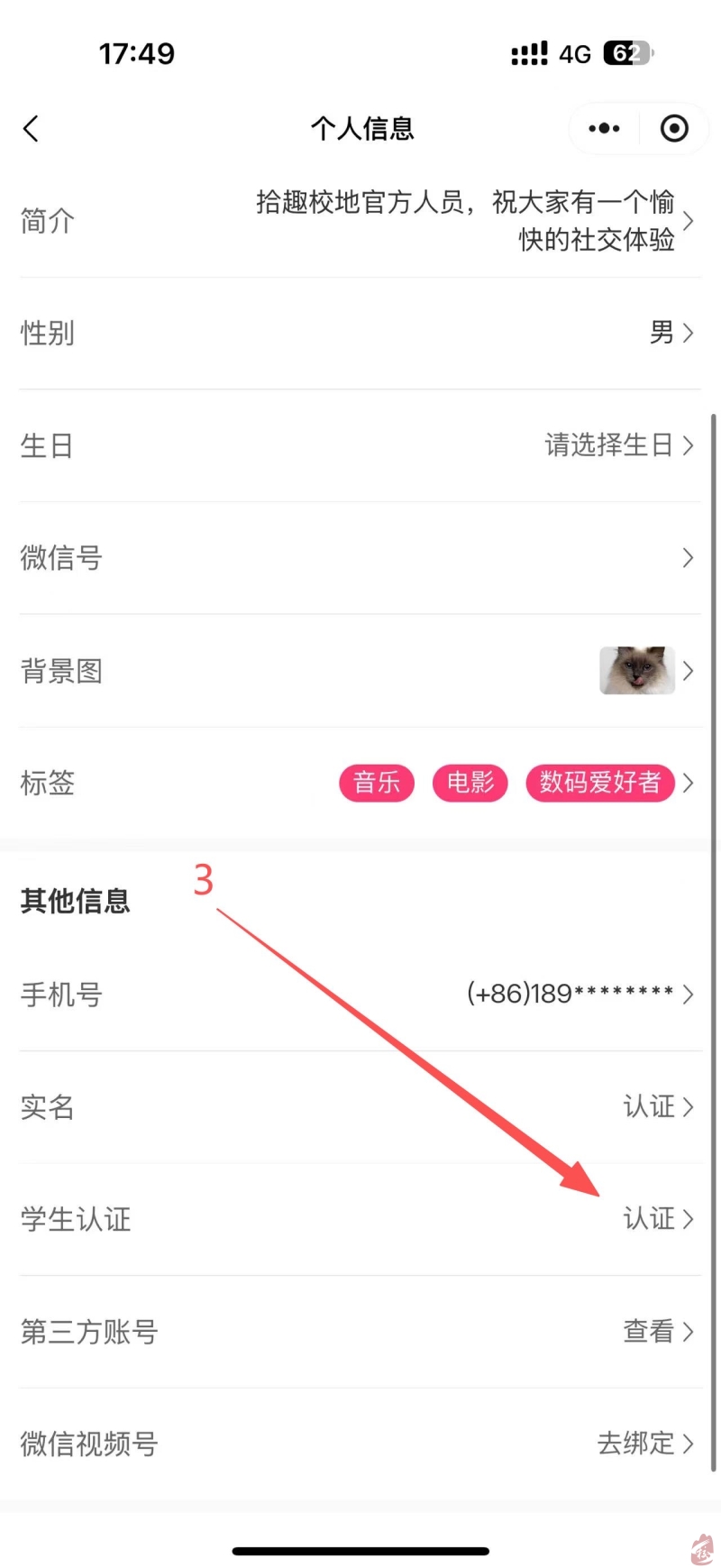Change the 性别 gender setting
Screen dimensions: 721x1568
coord(360,333)
